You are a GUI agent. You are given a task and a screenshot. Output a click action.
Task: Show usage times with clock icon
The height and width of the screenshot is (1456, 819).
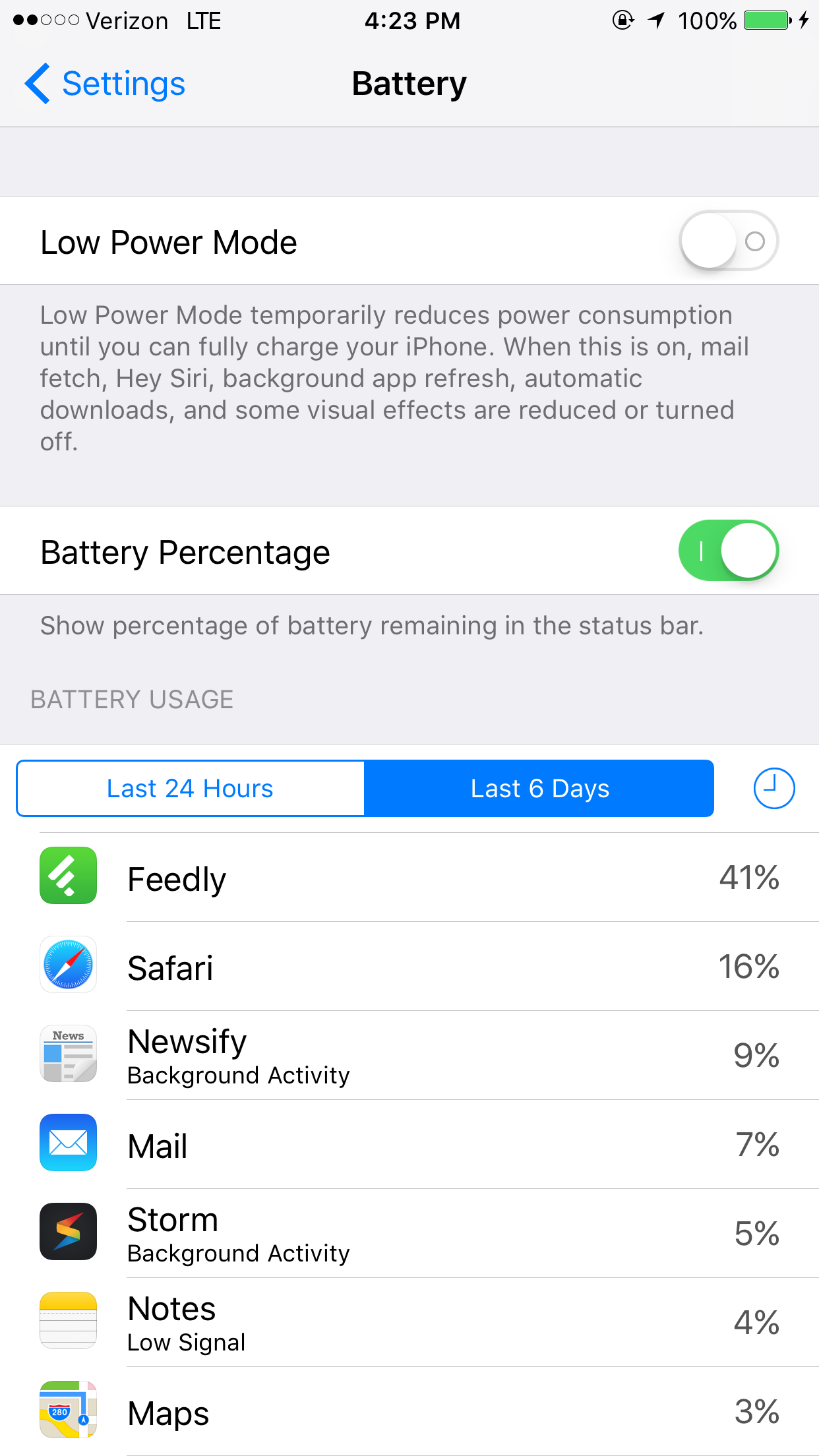pyautogui.click(x=774, y=789)
